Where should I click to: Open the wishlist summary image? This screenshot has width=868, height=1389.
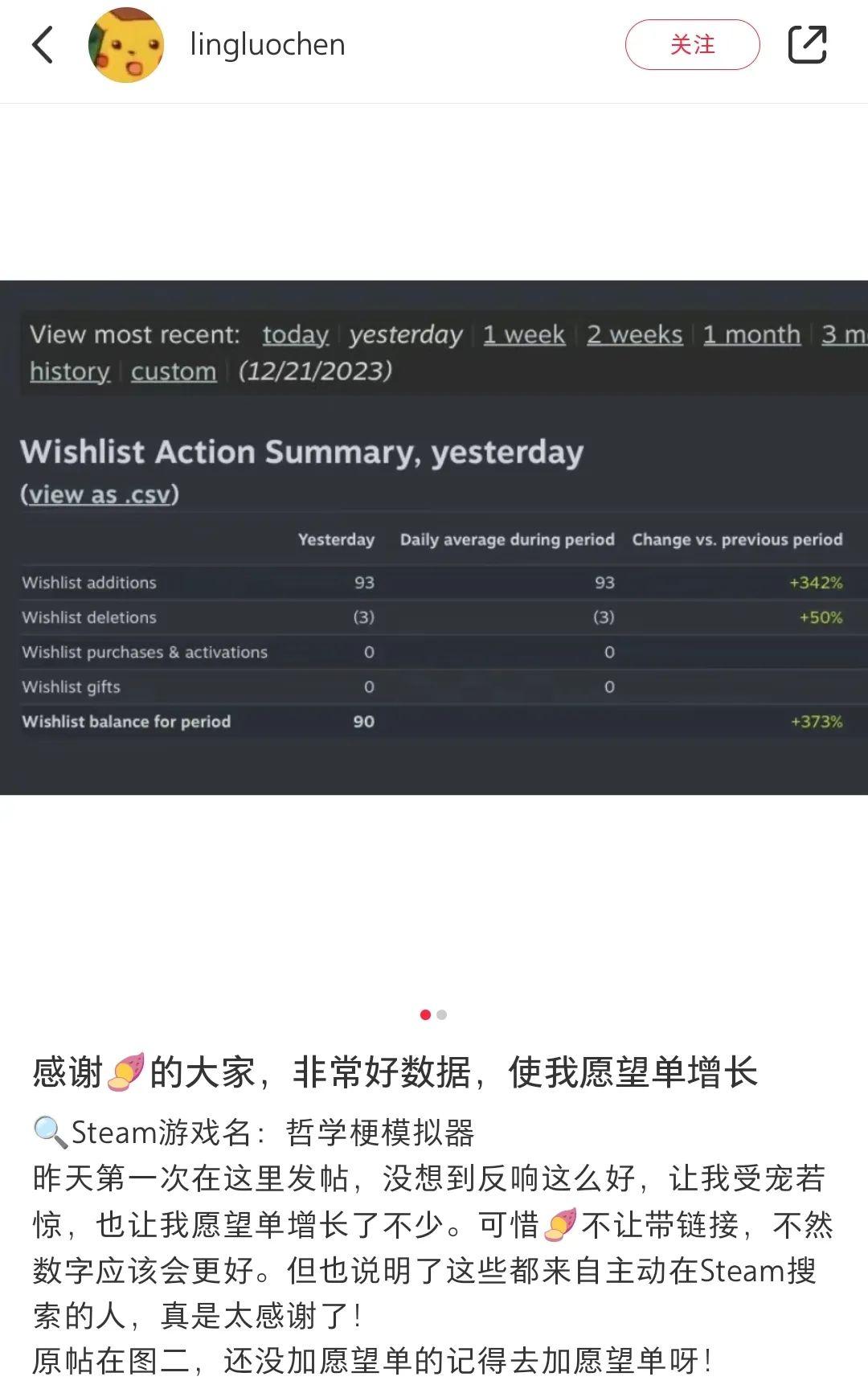coord(434,537)
